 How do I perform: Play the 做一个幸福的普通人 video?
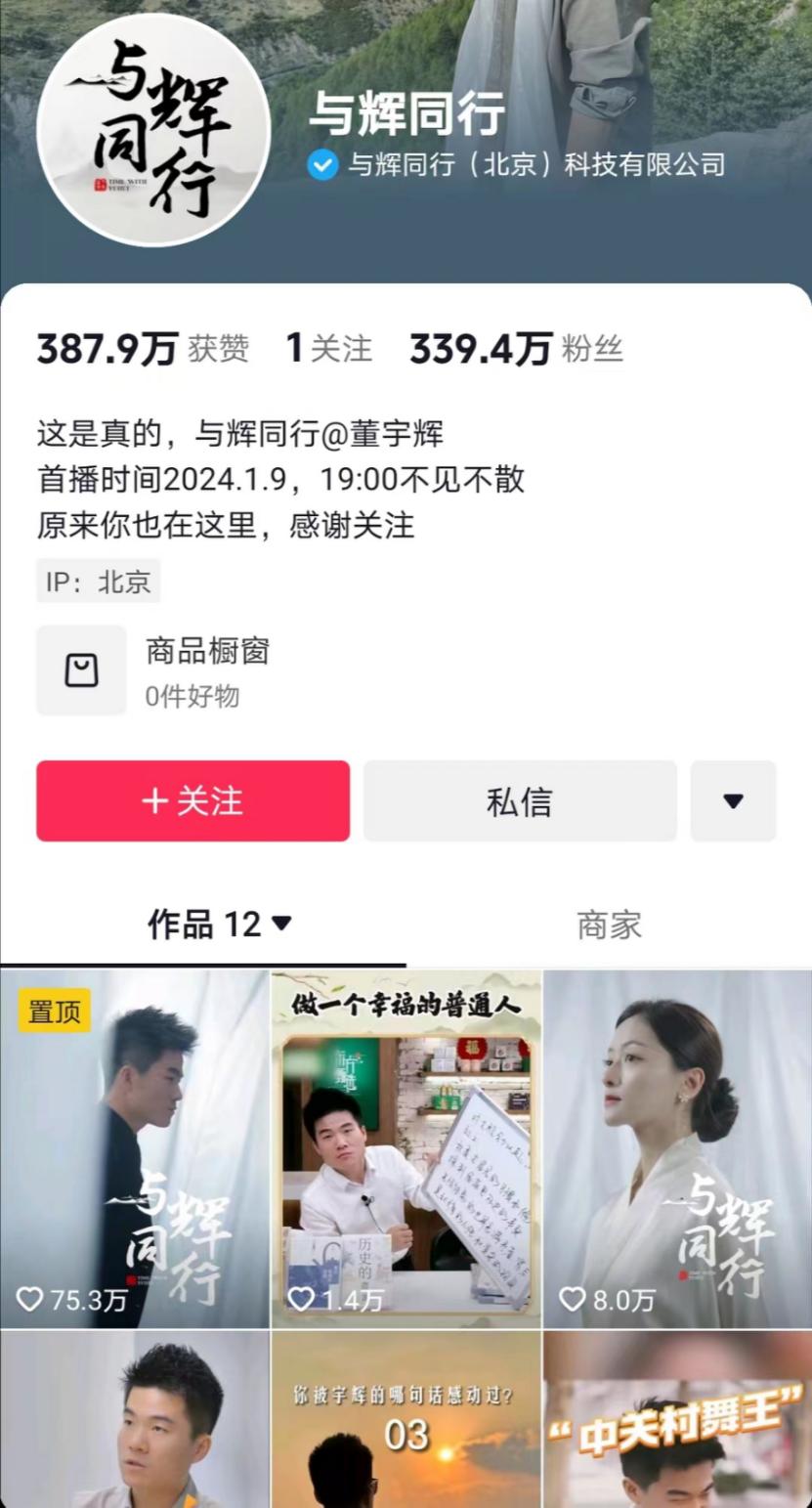406,1148
